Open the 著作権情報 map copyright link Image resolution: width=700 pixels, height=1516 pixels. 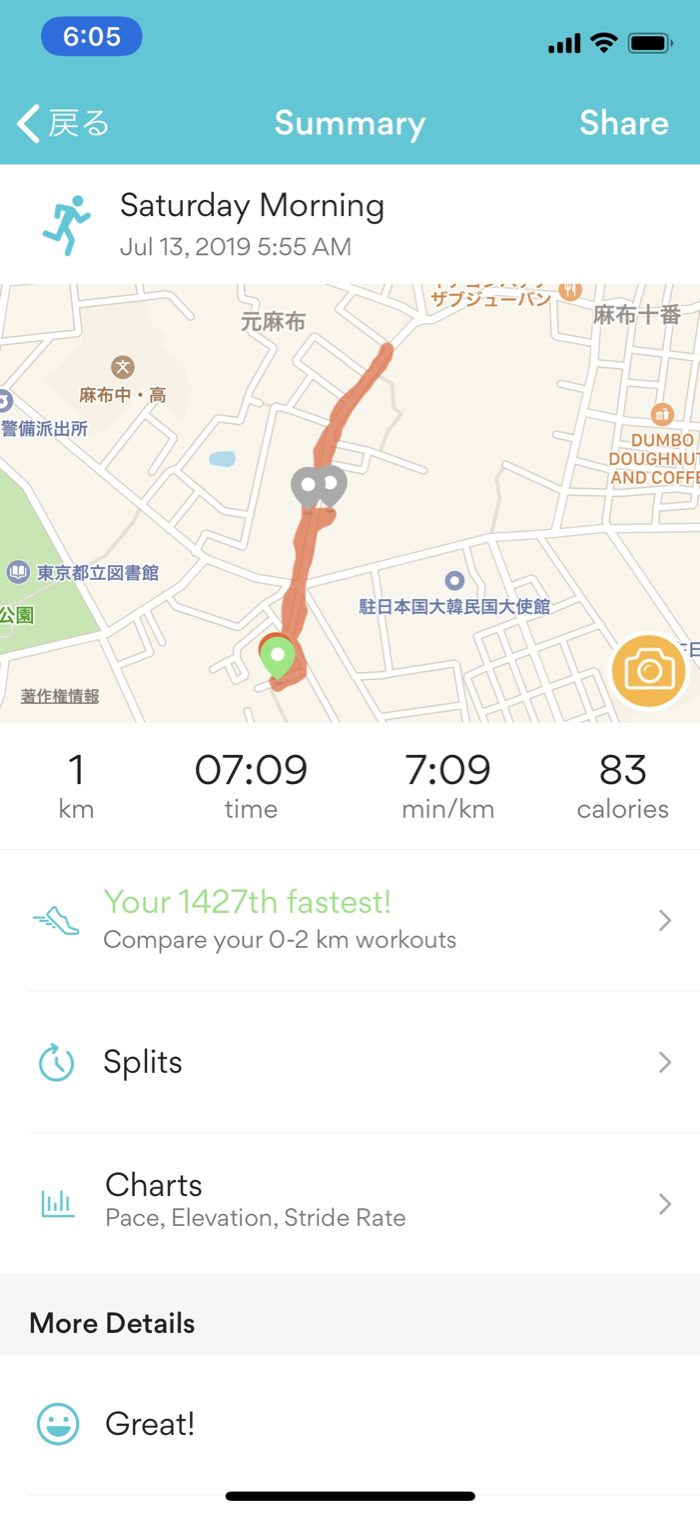point(60,696)
